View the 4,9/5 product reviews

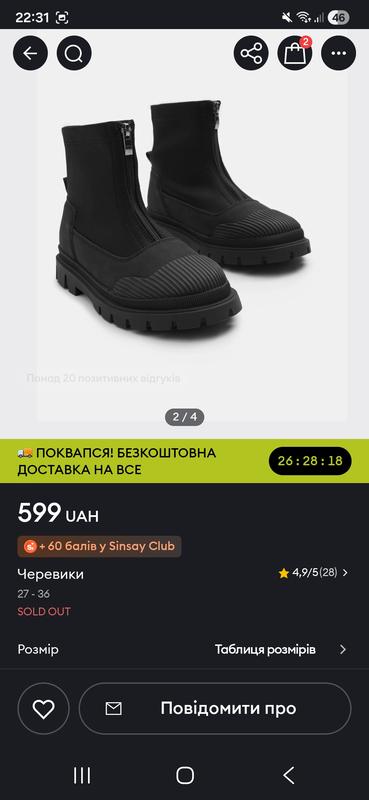coord(313,572)
